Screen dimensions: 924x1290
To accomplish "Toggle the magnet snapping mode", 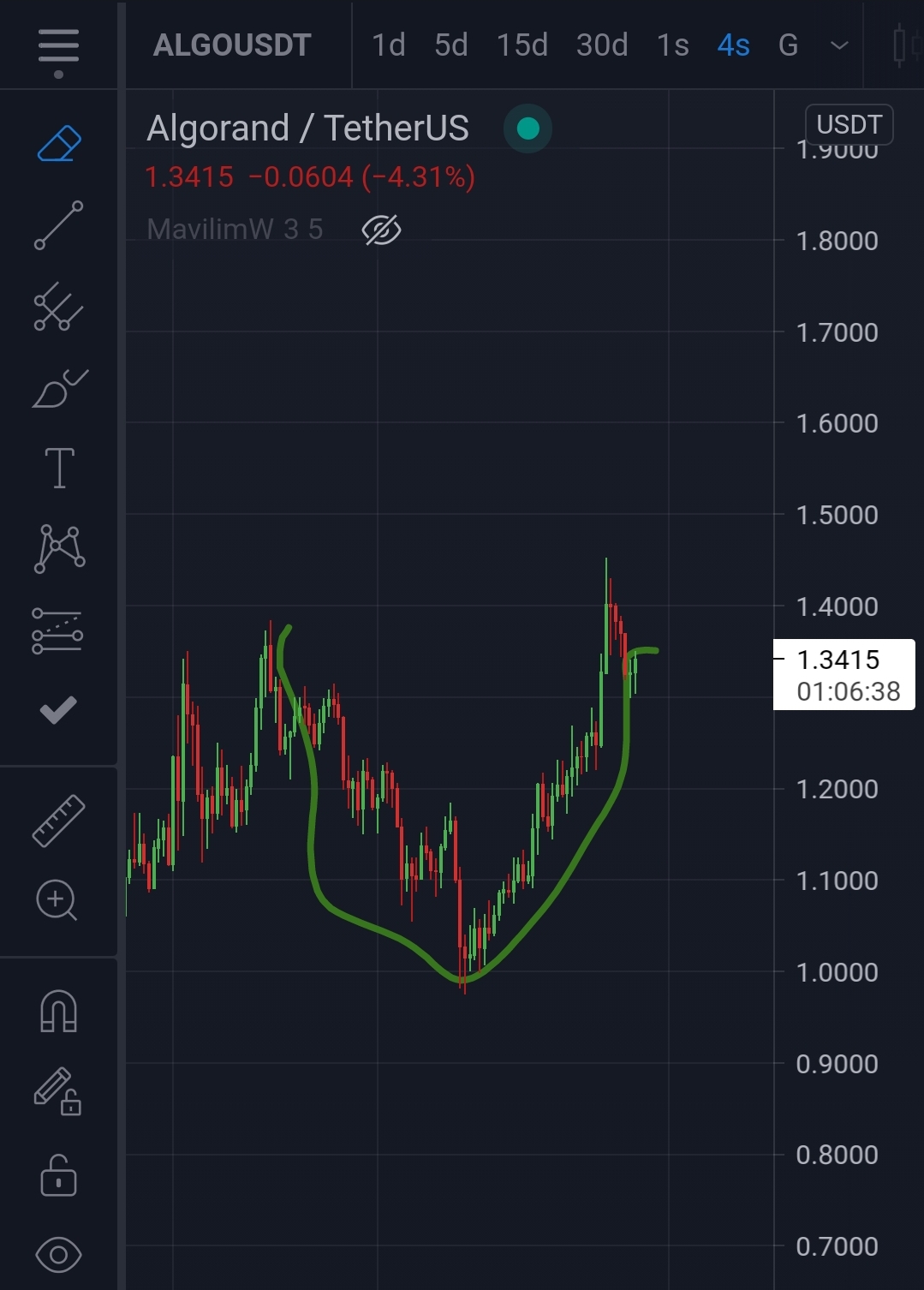I will click(58, 1011).
